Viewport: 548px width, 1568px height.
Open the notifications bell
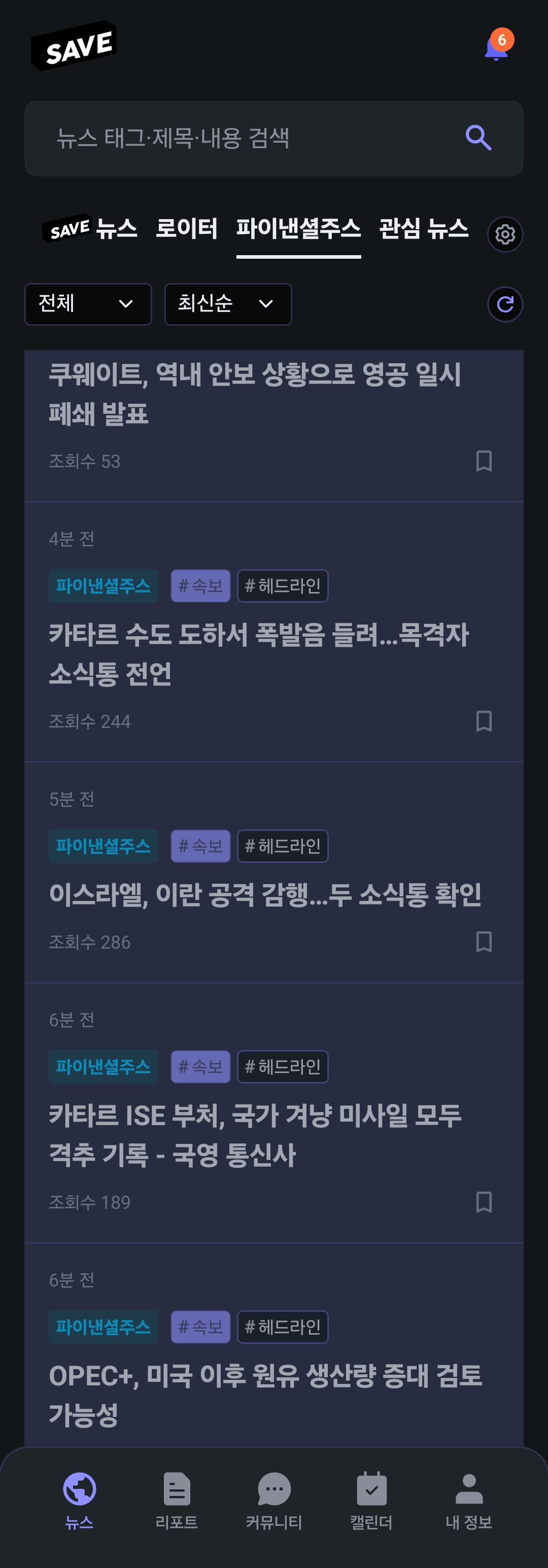click(x=496, y=48)
